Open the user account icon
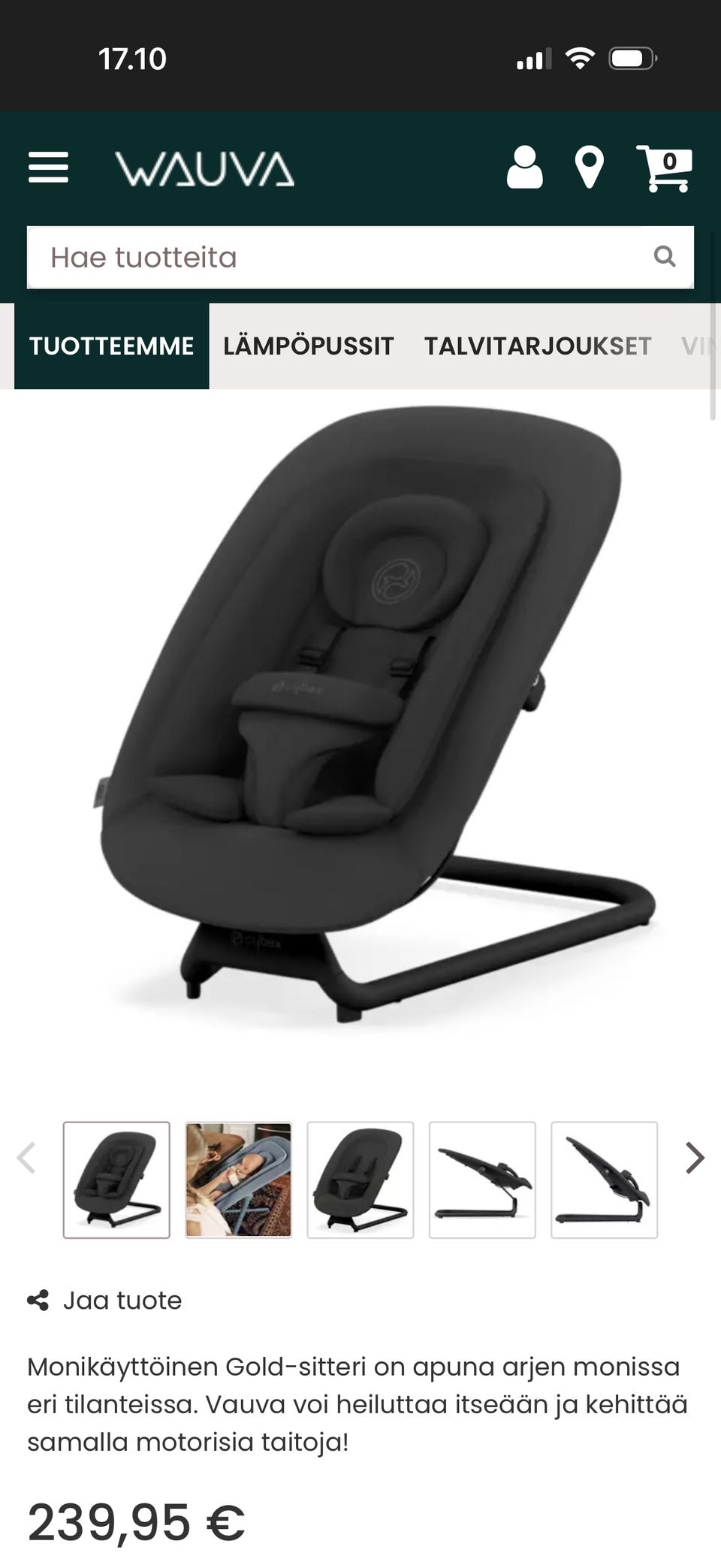Screen dimensions: 721x1568 click(524, 167)
